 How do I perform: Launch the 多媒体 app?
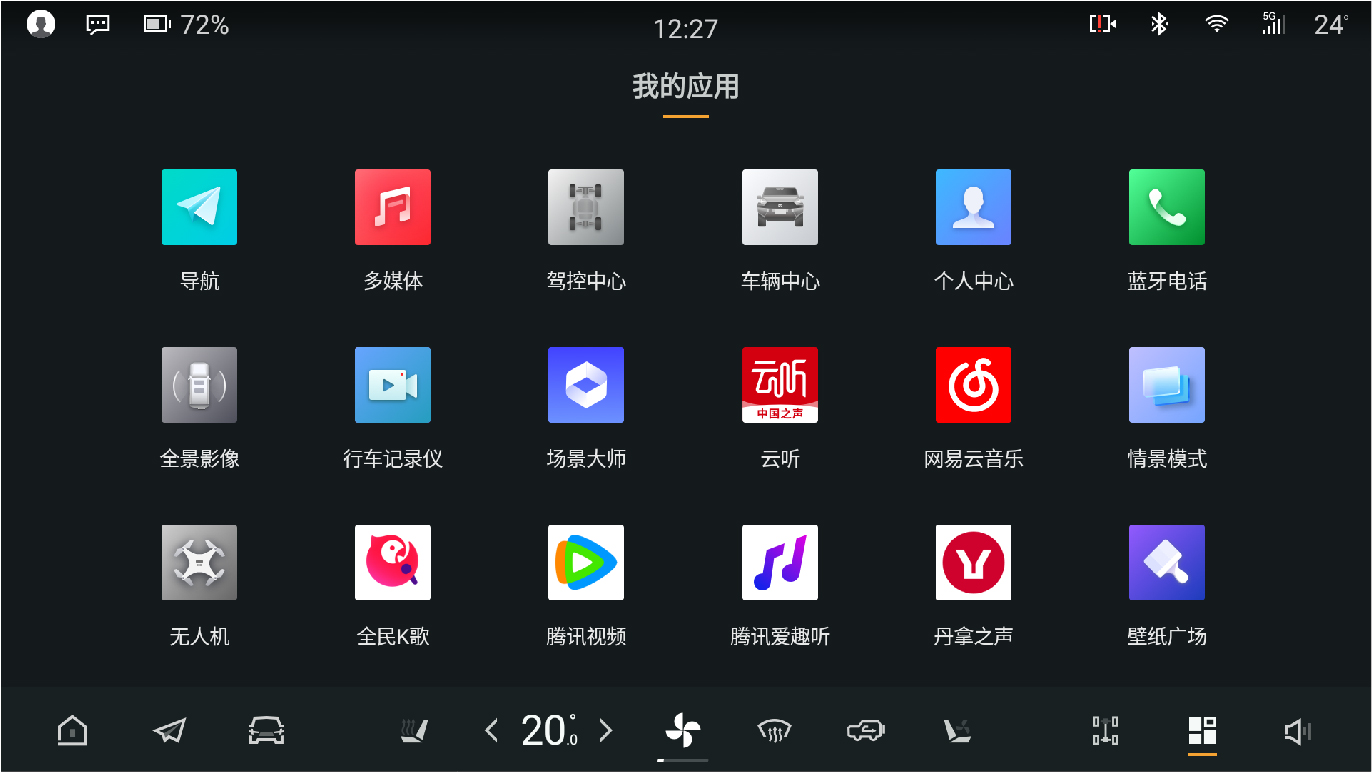click(x=393, y=207)
